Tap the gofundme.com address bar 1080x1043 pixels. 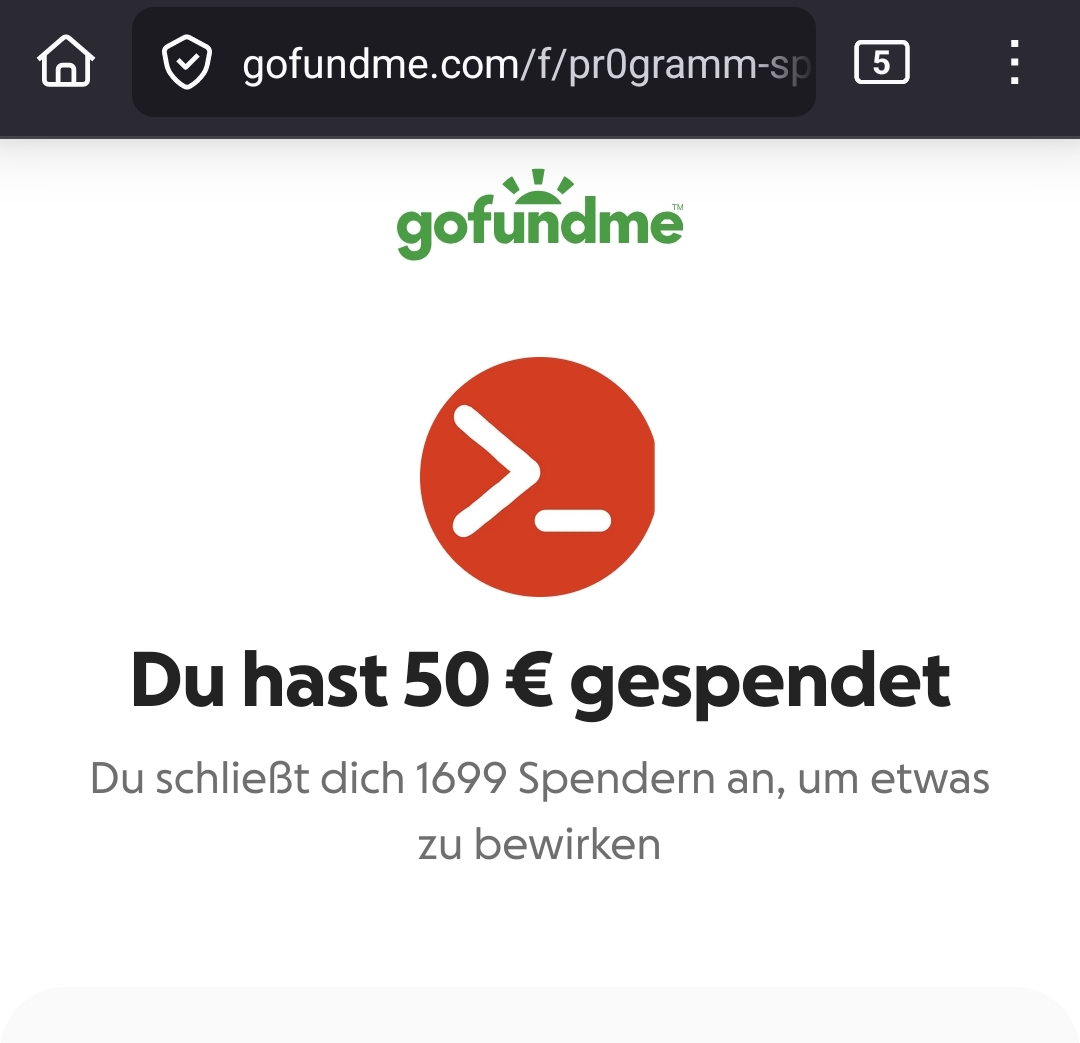(x=525, y=64)
